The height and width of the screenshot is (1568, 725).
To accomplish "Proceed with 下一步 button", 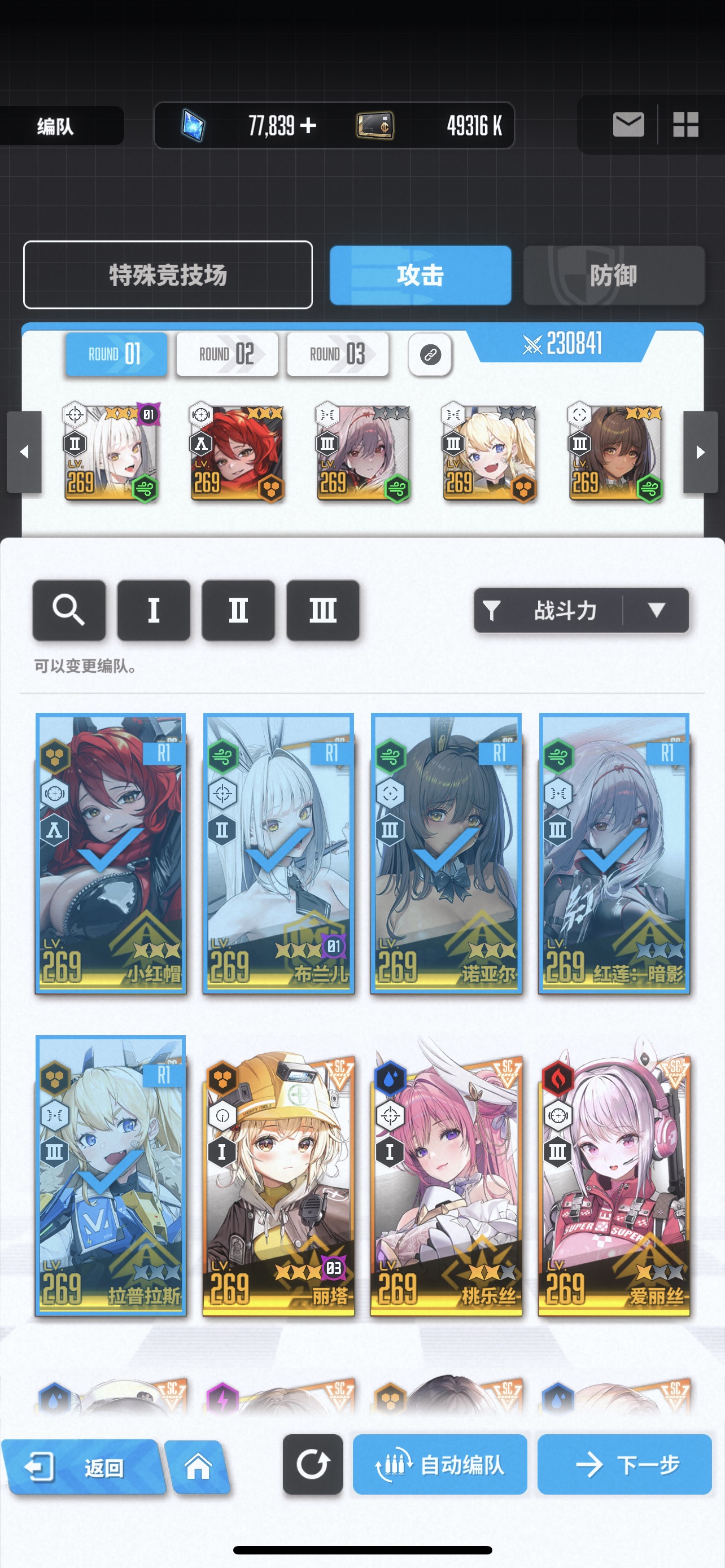I will pos(624,1465).
